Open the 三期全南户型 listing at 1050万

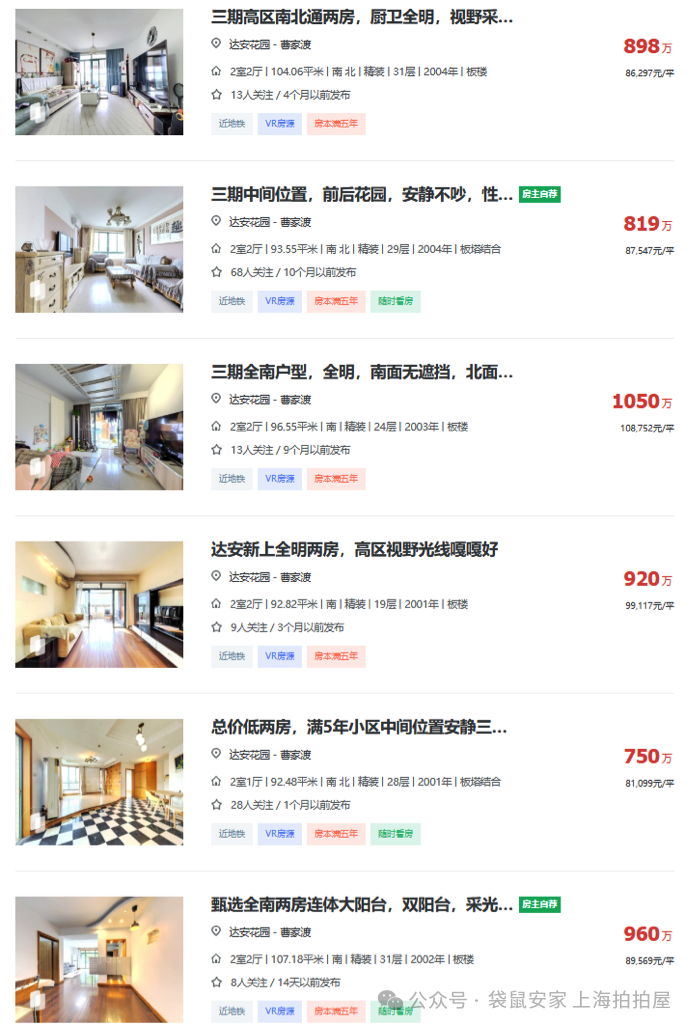click(x=362, y=372)
